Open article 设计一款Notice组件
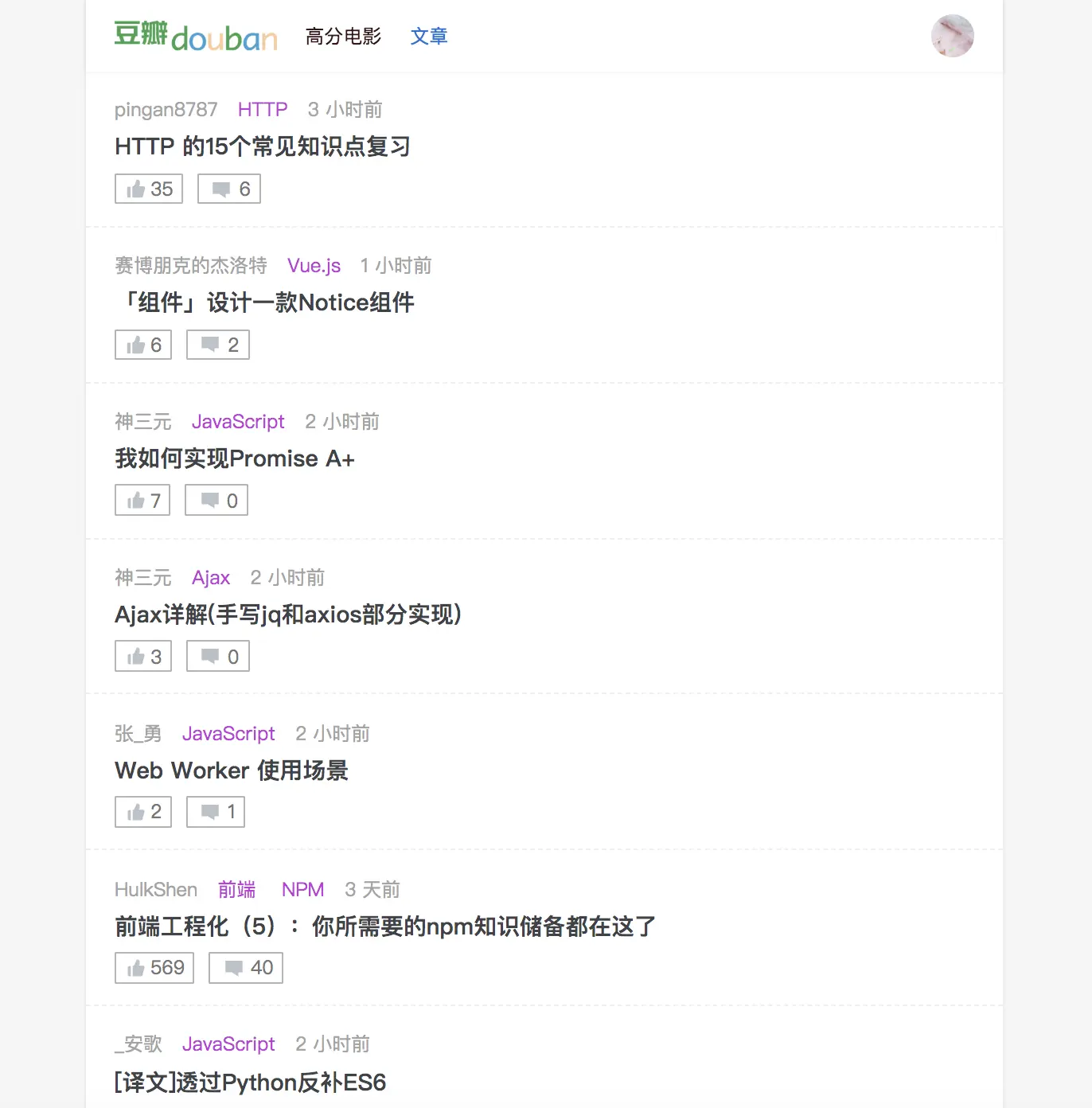The width and height of the screenshot is (1092, 1108). 265,302
